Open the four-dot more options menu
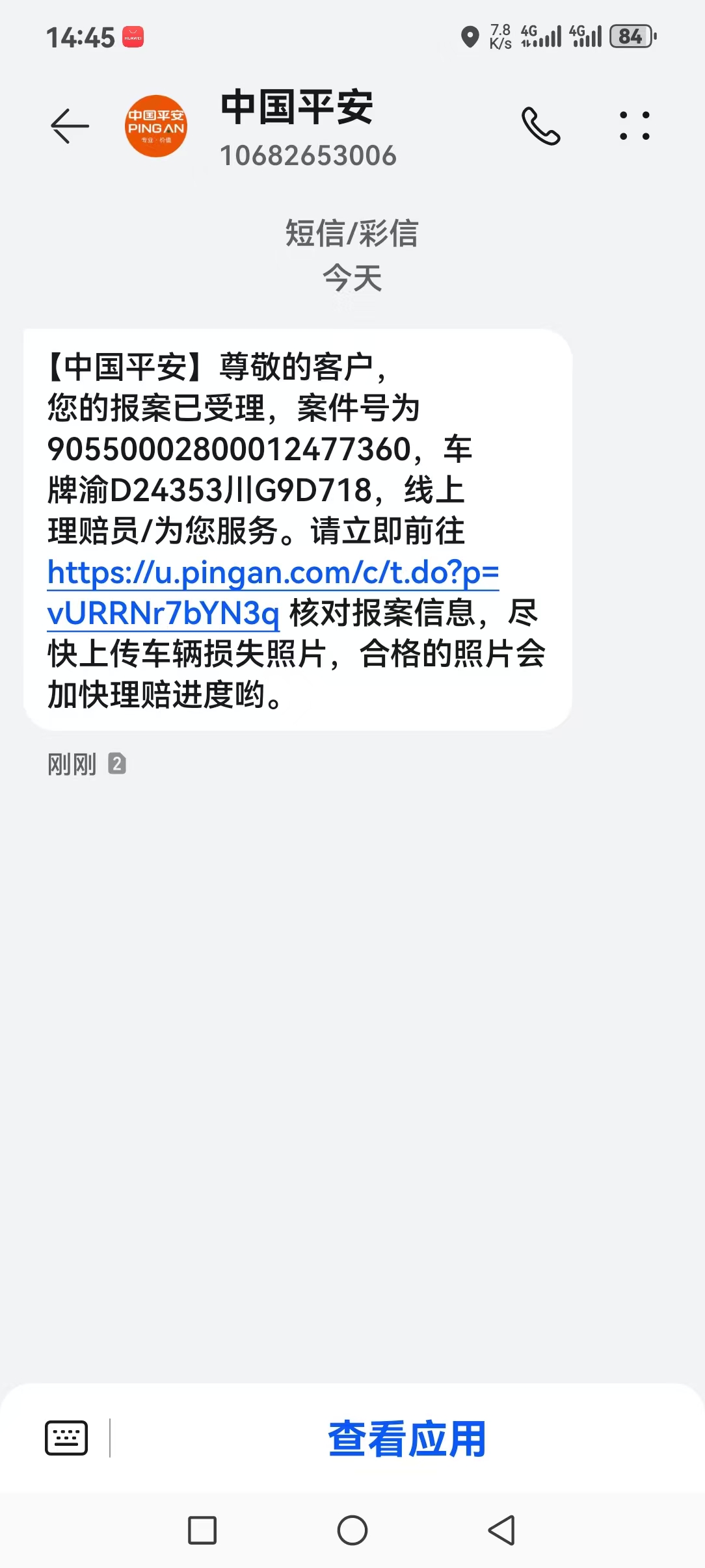This screenshot has height=1568, width=705. (634, 126)
